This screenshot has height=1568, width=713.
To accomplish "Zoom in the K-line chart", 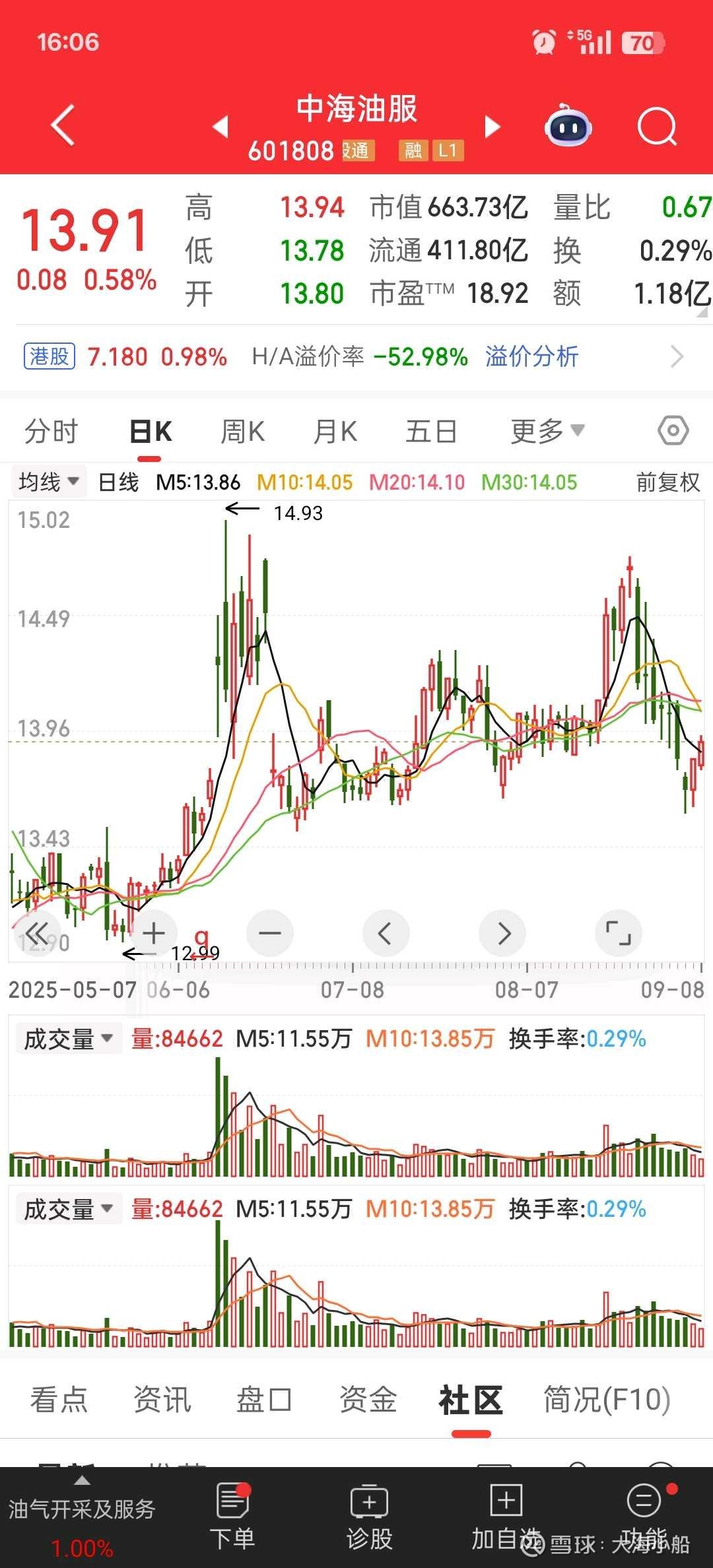I will click(154, 933).
